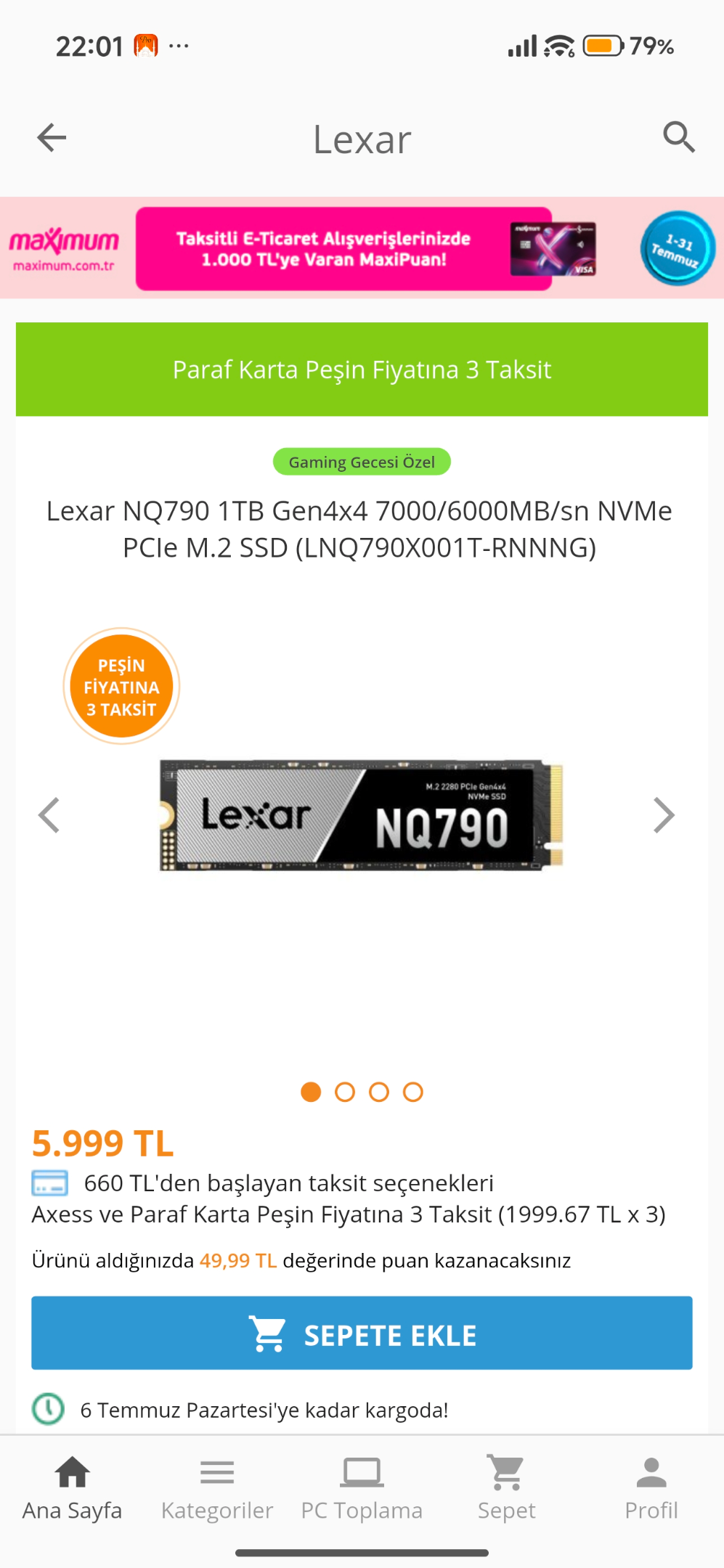This screenshot has height=1568, width=724.
Task: Jump to the last image indicator dot
Action: [x=413, y=1092]
